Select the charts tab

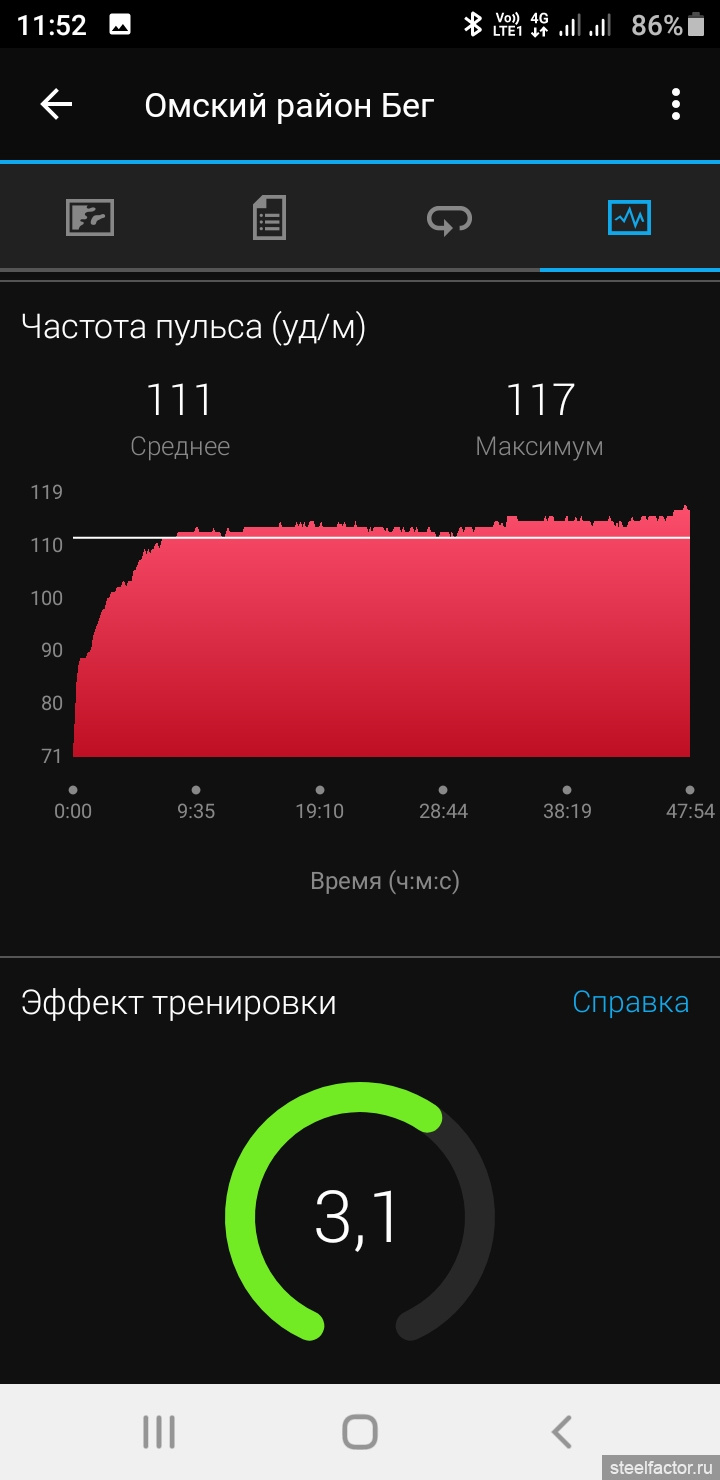click(x=629, y=217)
